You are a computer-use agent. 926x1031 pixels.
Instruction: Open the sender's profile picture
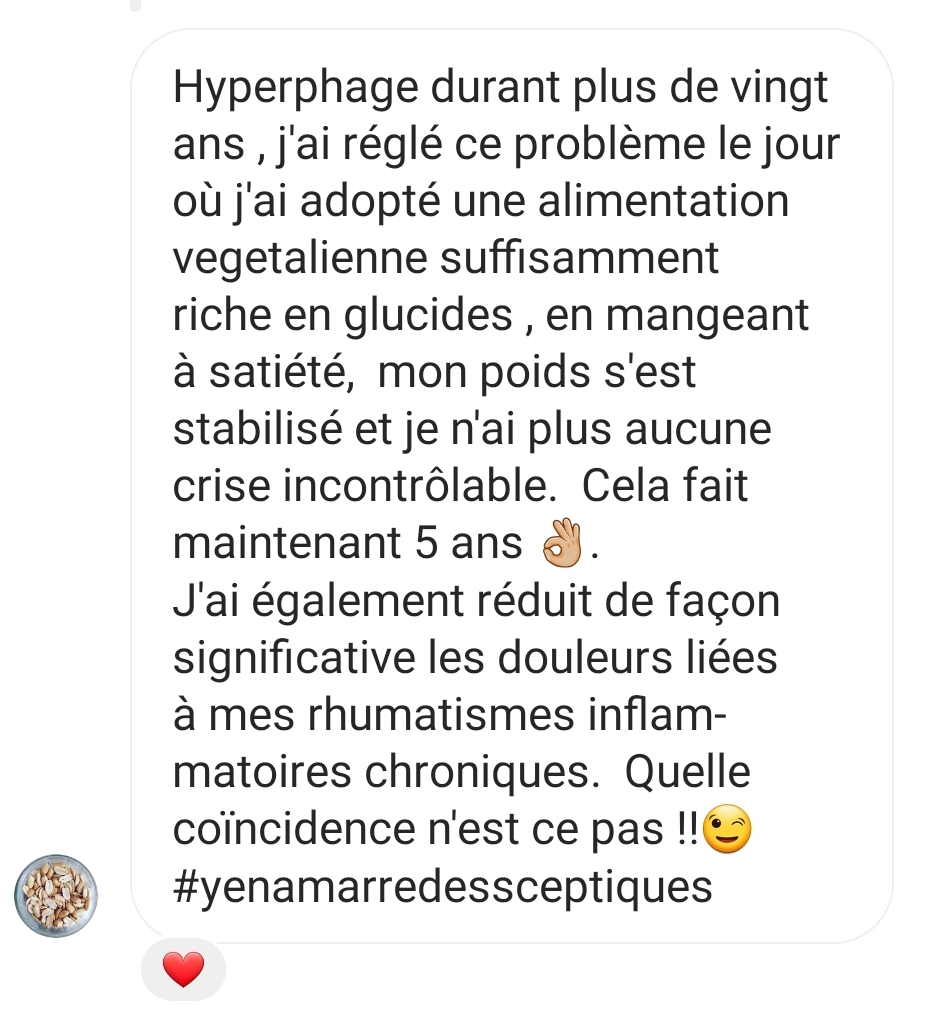[56, 897]
